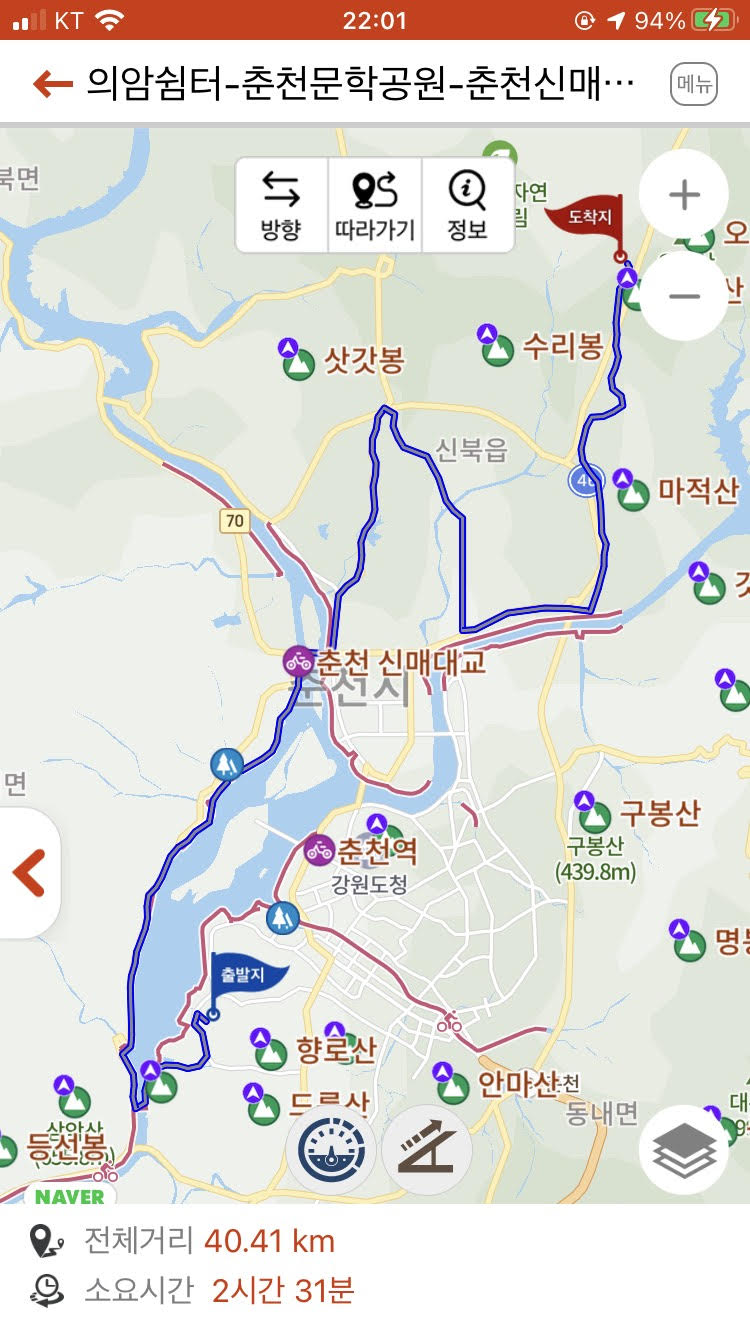This screenshot has width=750, height=1334.
Task: Zoom in the map
Action: click(683, 195)
